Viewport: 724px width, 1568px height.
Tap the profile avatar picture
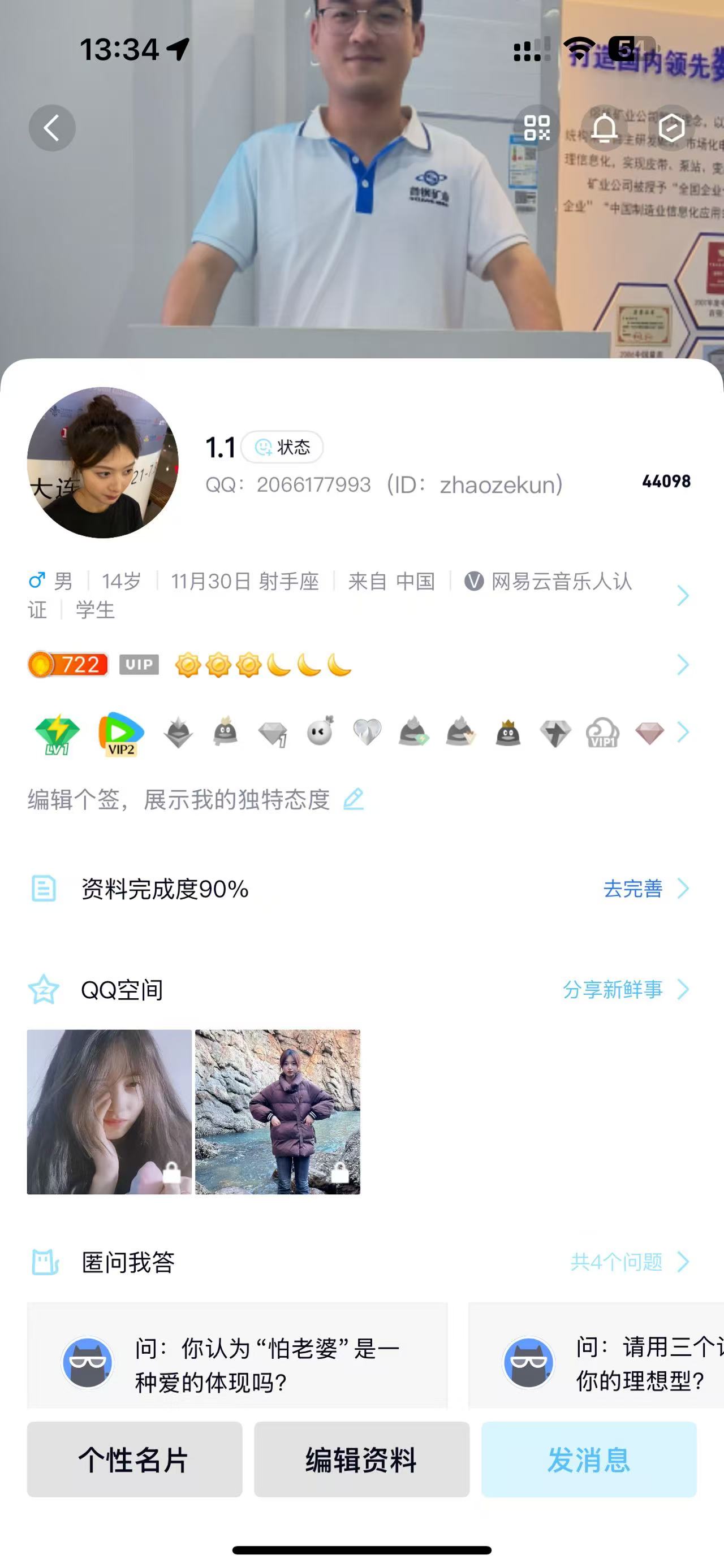(103, 462)
